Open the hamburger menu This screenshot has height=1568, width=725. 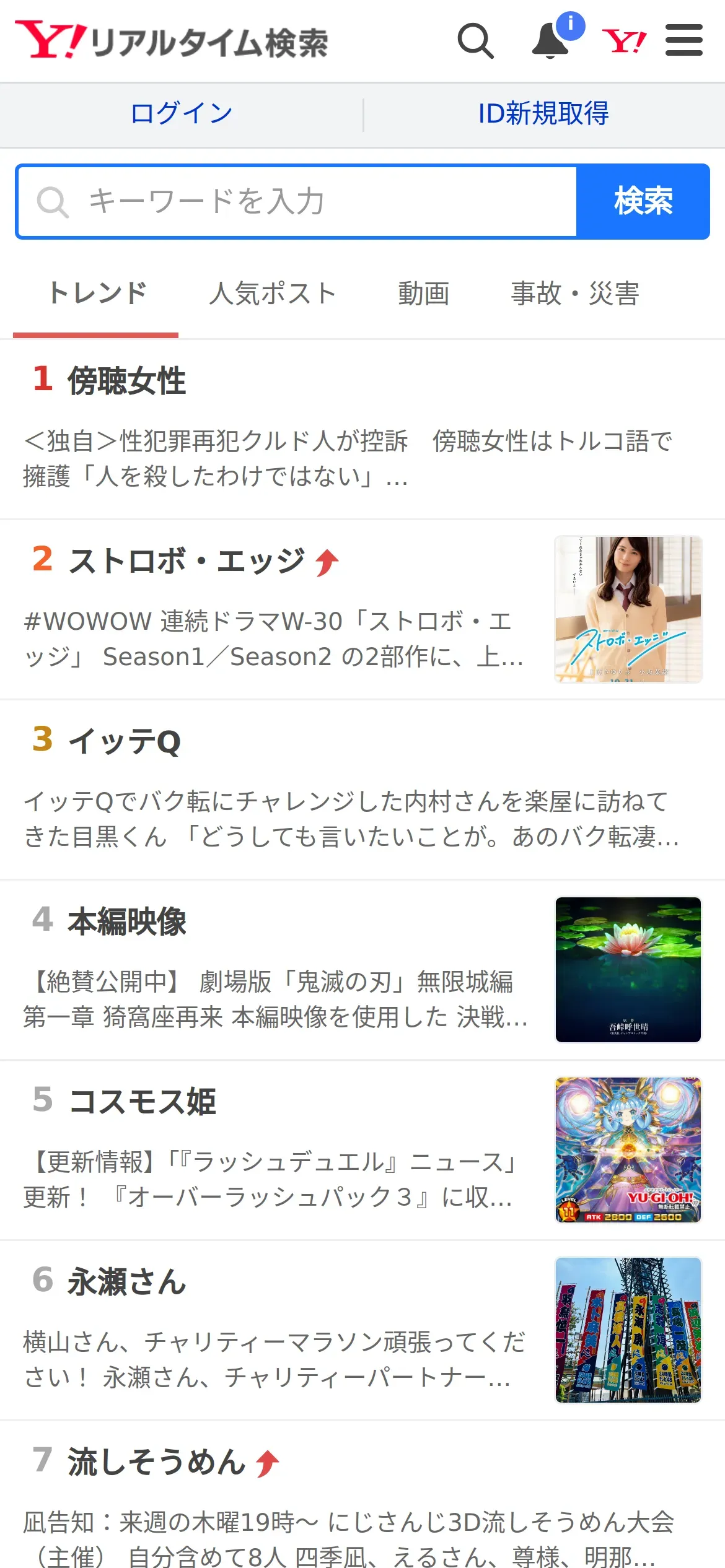(683, 41)
